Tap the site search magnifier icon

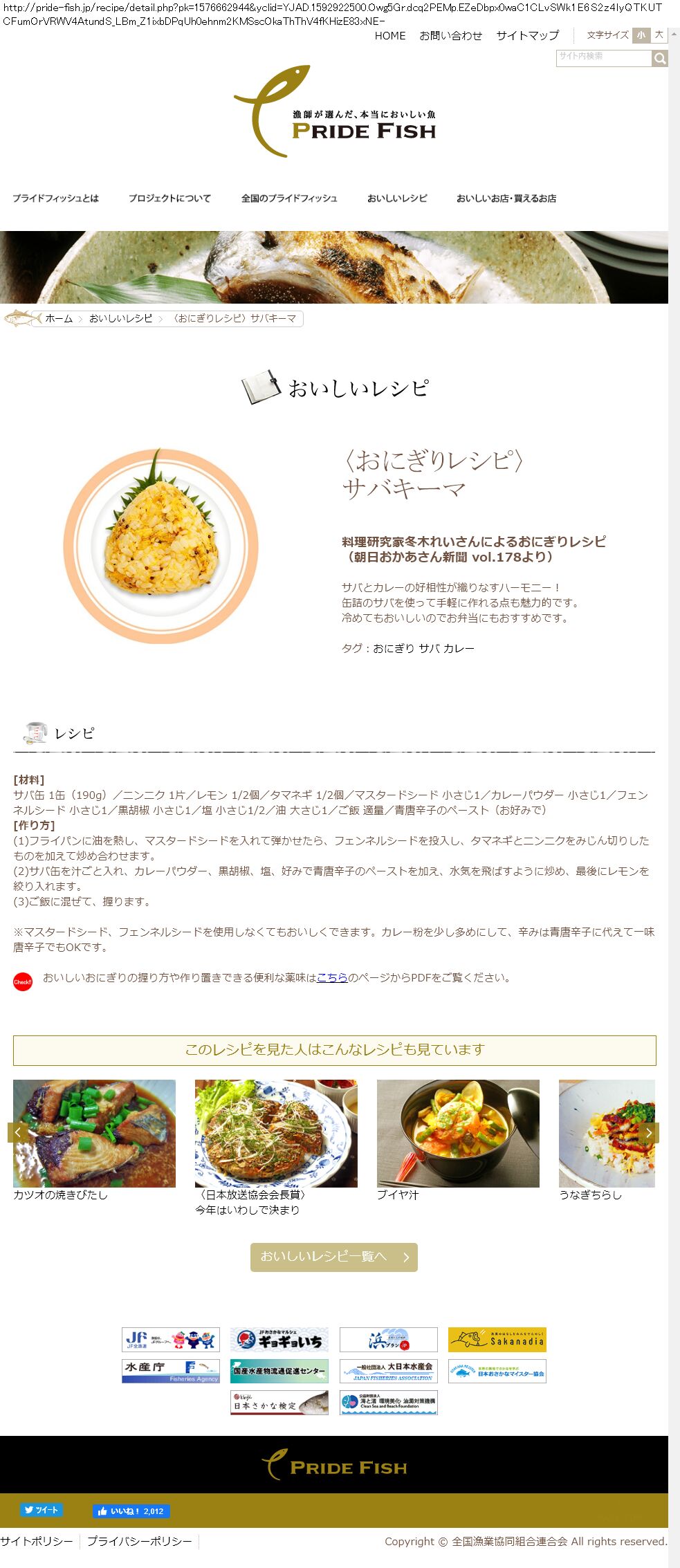(x=660, y=59)
